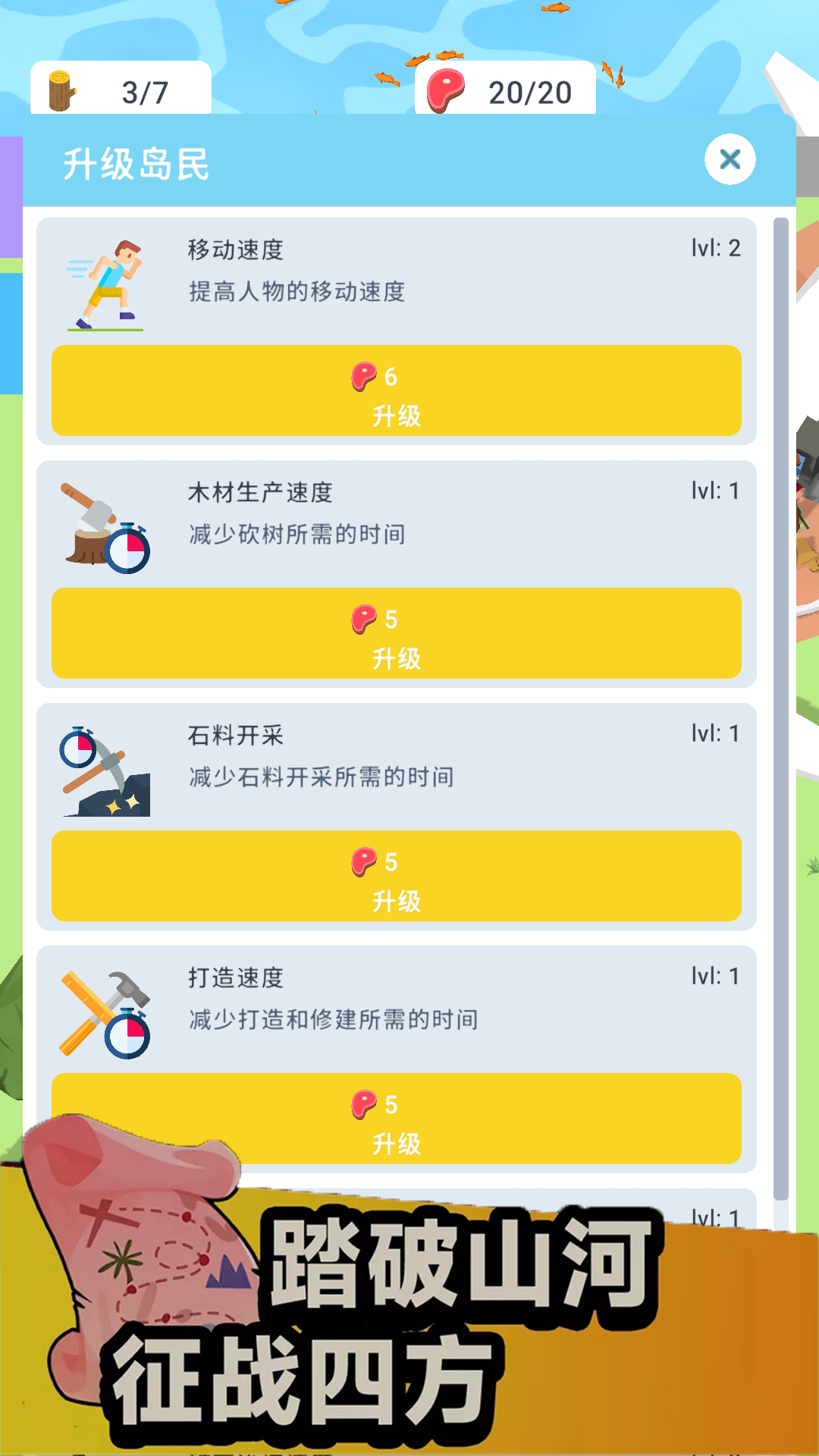This screenshot has width=819, height=1456.
Task: Tap 升级 under 石料开采
Action: click(396, 876)
